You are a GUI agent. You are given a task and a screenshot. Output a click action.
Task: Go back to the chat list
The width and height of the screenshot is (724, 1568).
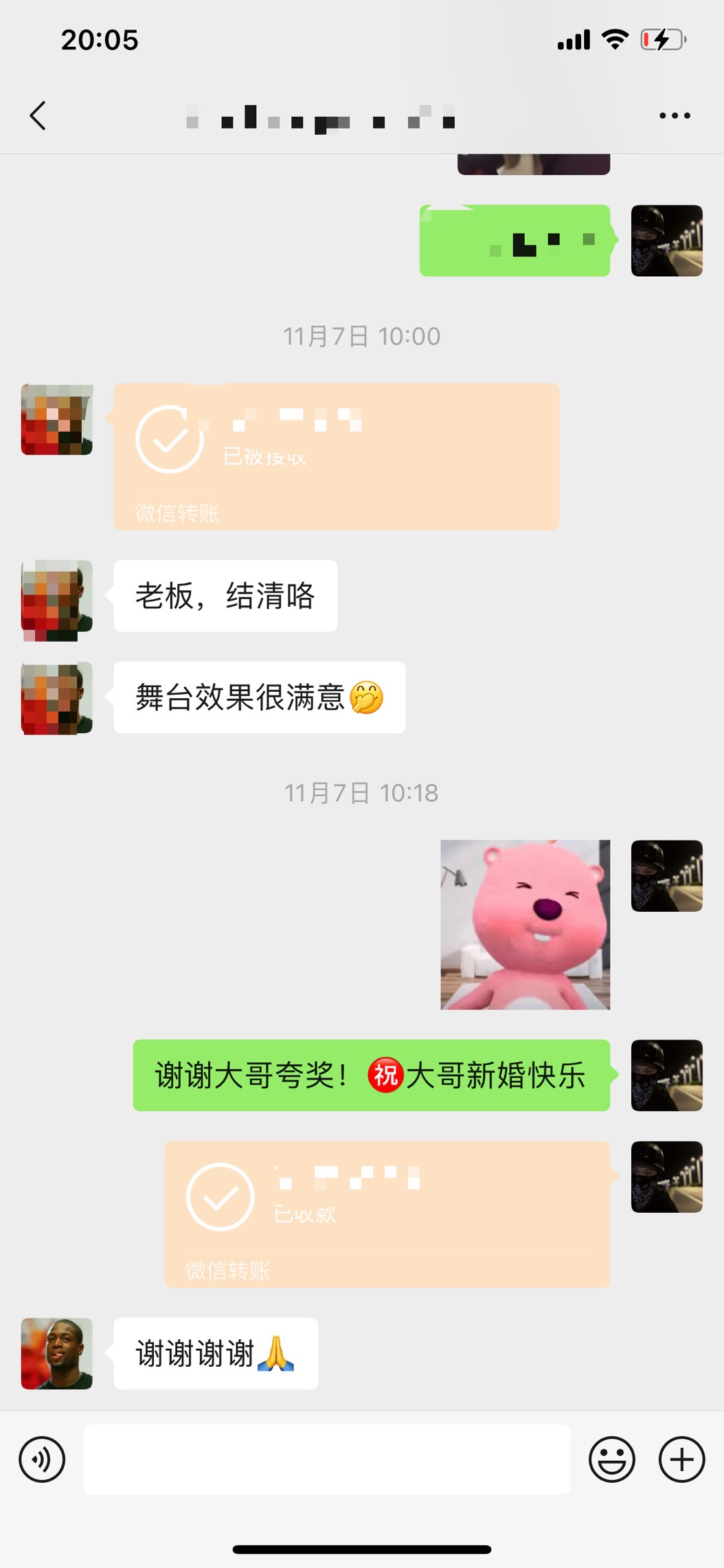pyautogui.click(x=38, y=115)
